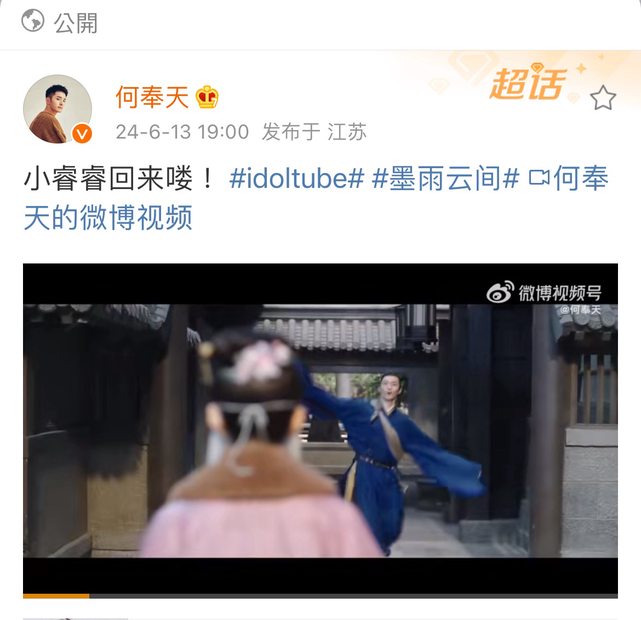
Task: Play the Weibo video in the post
Action: (x=320, y=430)
